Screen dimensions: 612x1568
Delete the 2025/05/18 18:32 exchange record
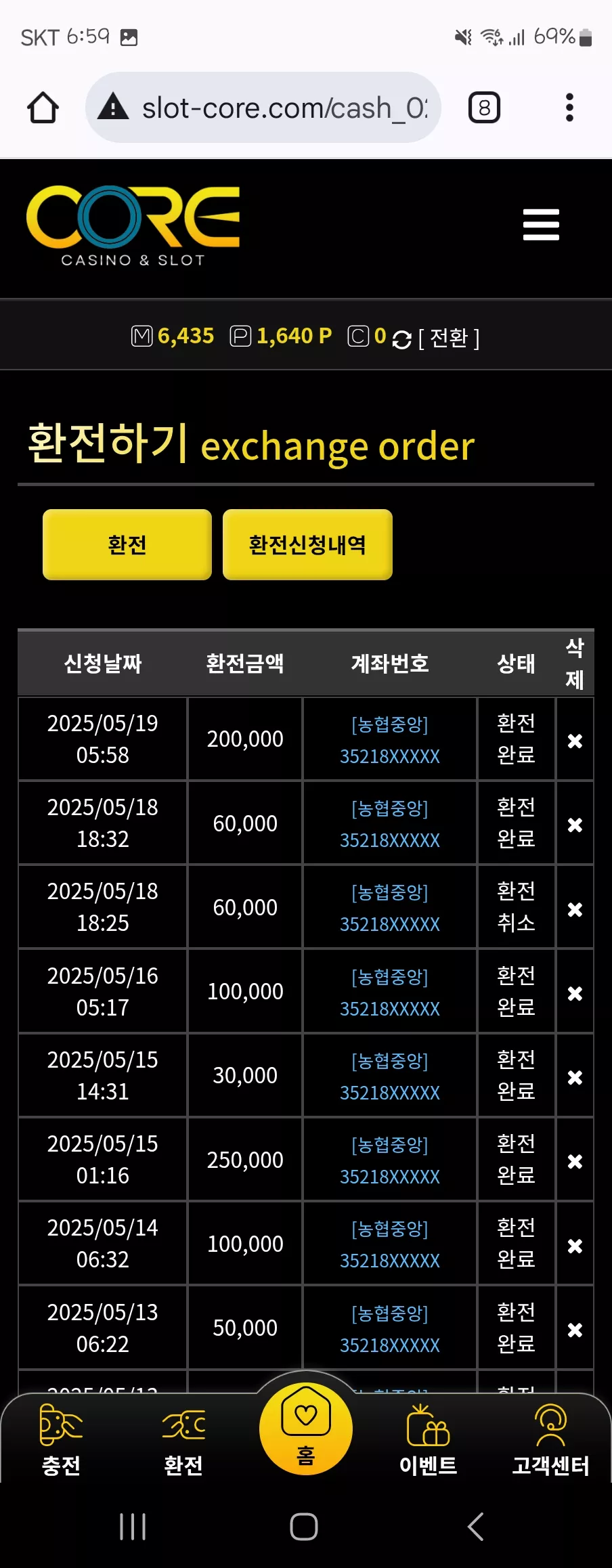[x=575, y=825]
